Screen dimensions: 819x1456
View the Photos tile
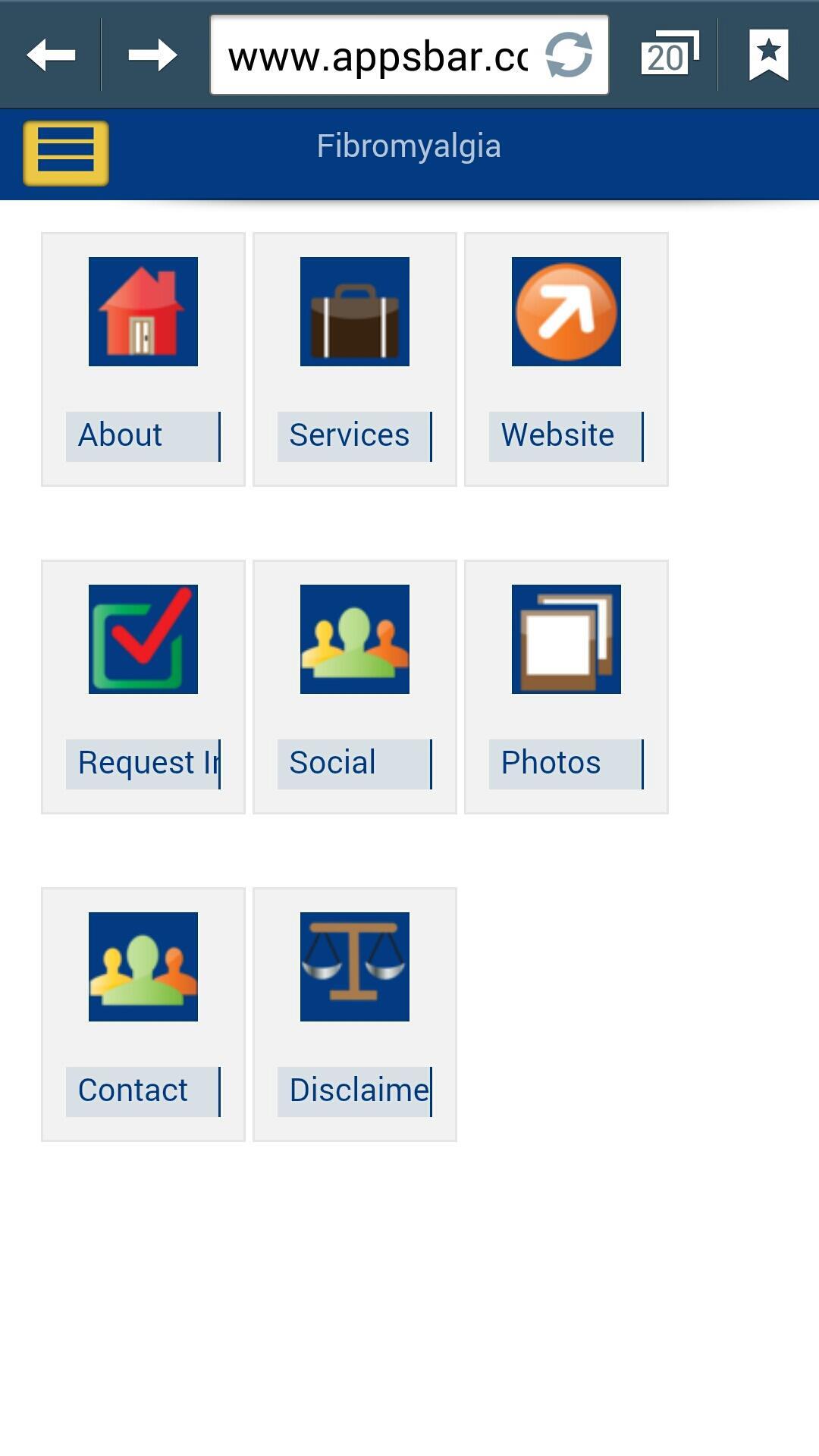[x=566, y=687]
